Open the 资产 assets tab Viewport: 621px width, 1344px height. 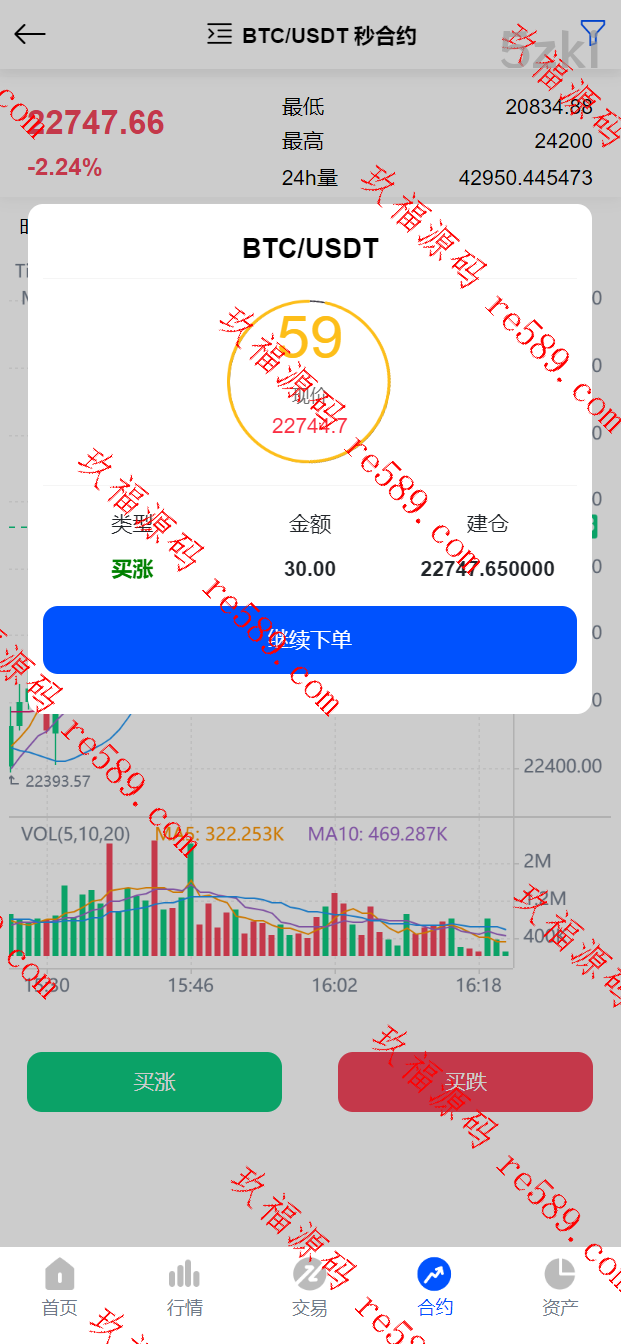[x=560, y=1288]
